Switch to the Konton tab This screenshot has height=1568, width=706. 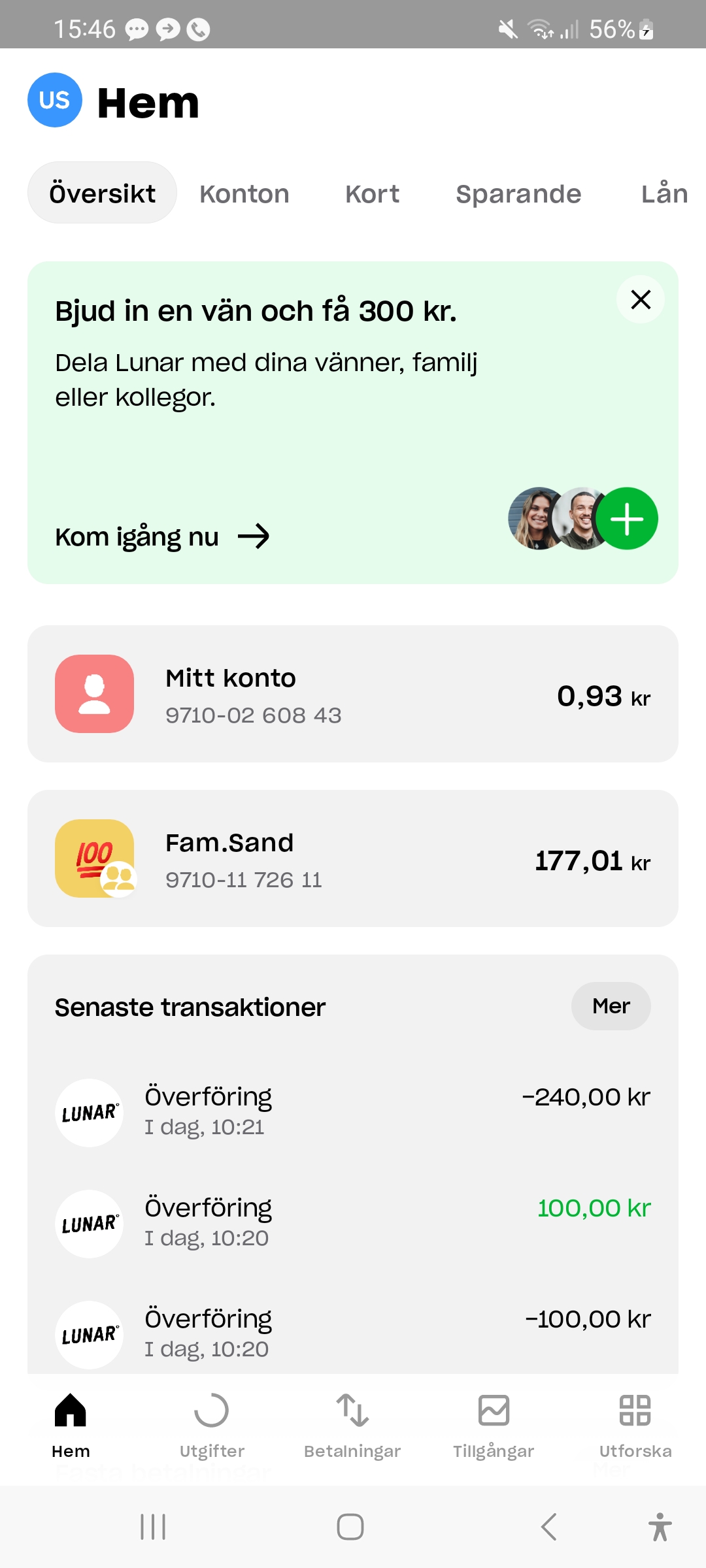point(244,194)
